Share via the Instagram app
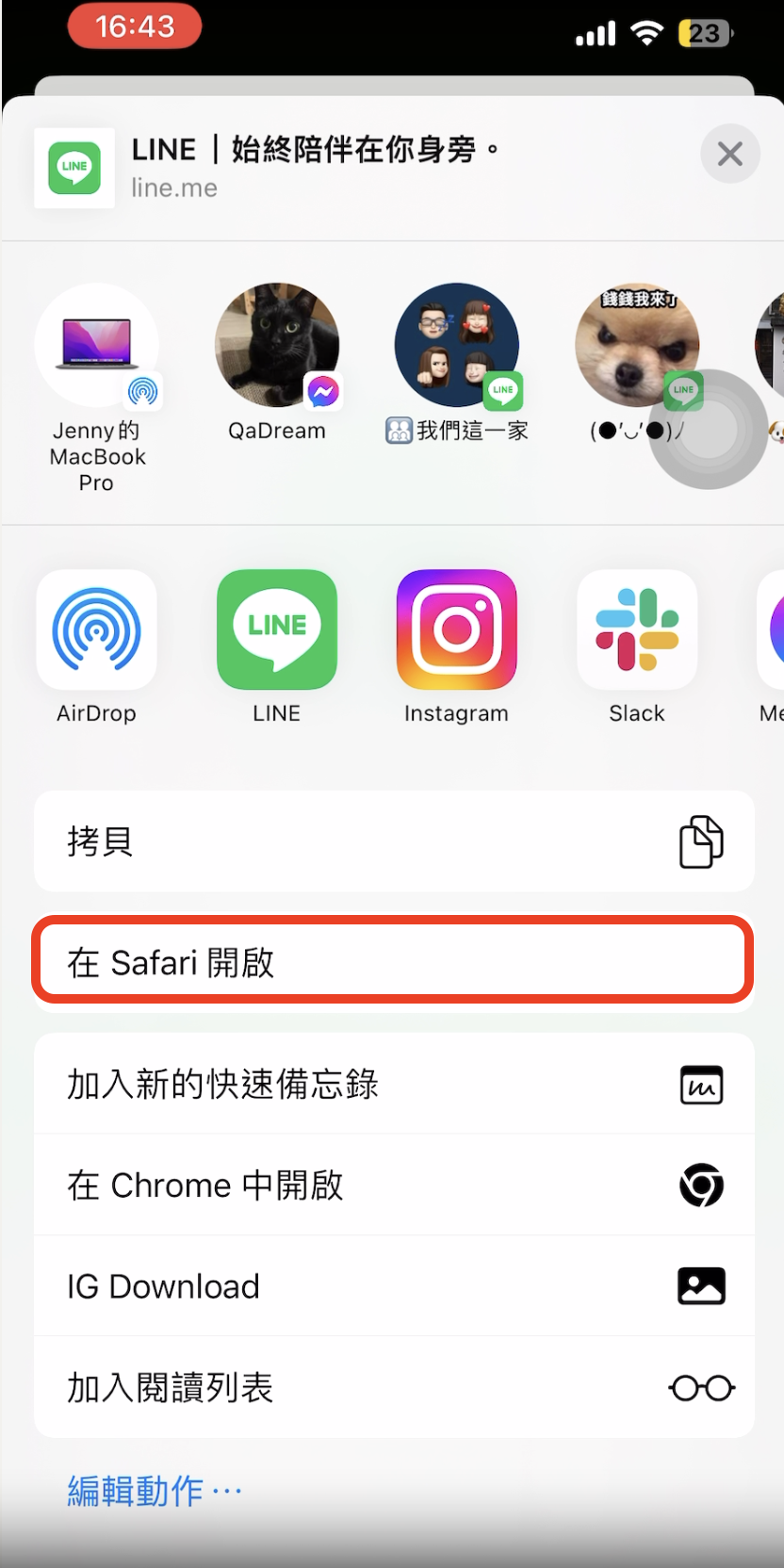Screen dimensions: 784x1568 (457, 646)
